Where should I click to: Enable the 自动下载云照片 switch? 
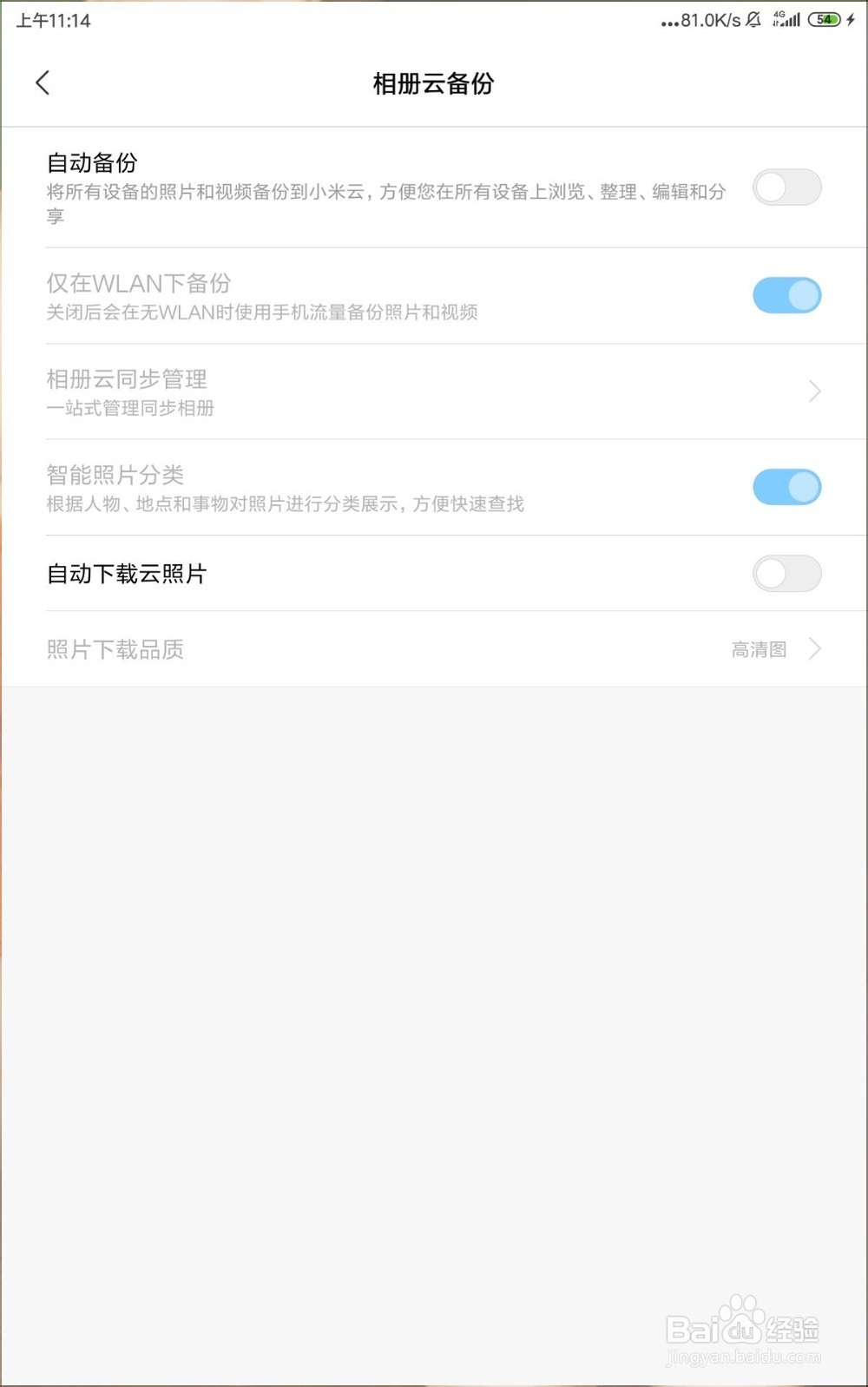[x=786, y=574]
